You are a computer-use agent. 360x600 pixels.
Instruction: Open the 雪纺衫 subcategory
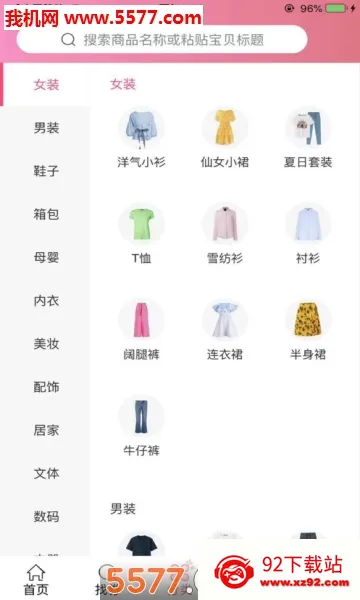(x=225, y=234)
